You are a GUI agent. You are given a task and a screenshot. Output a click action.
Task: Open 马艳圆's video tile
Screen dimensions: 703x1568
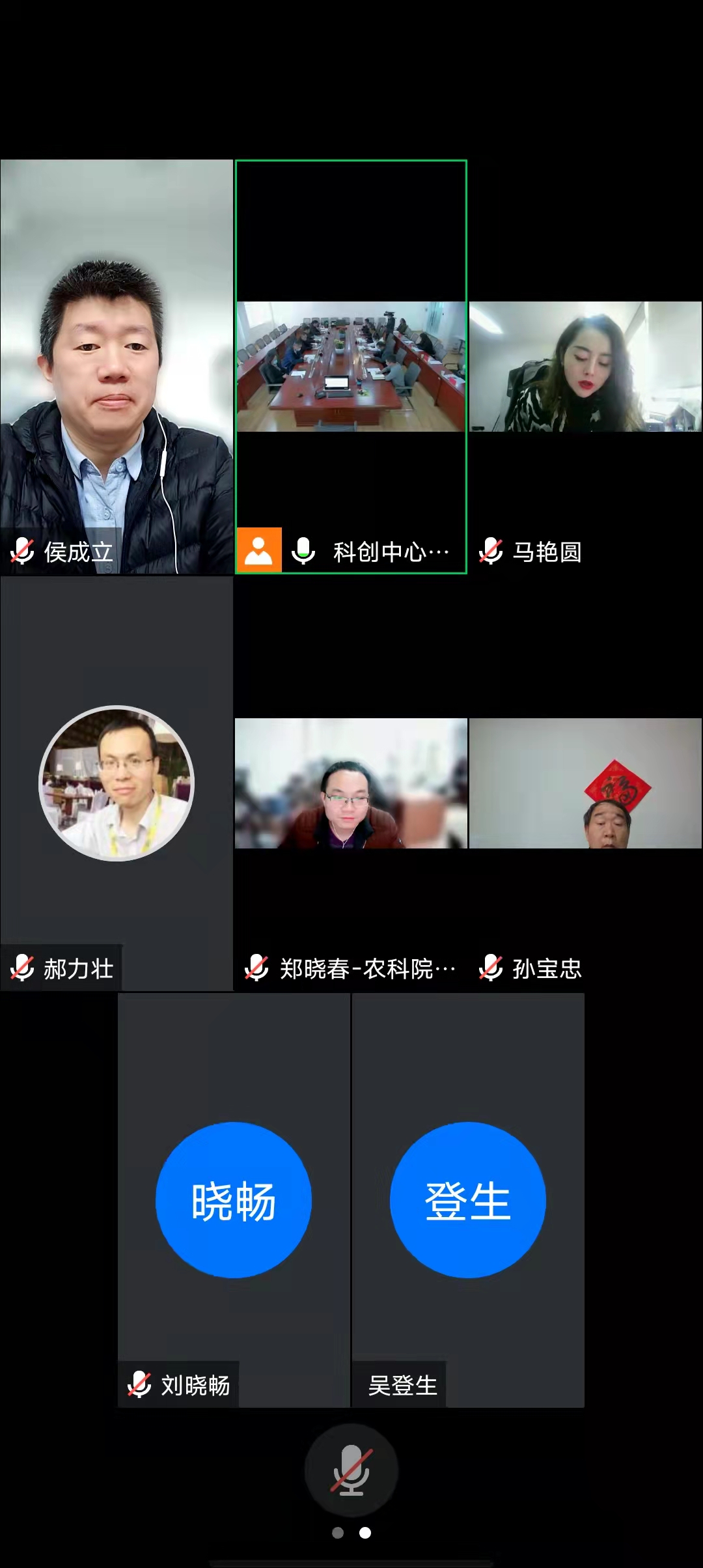pos(585,367)
